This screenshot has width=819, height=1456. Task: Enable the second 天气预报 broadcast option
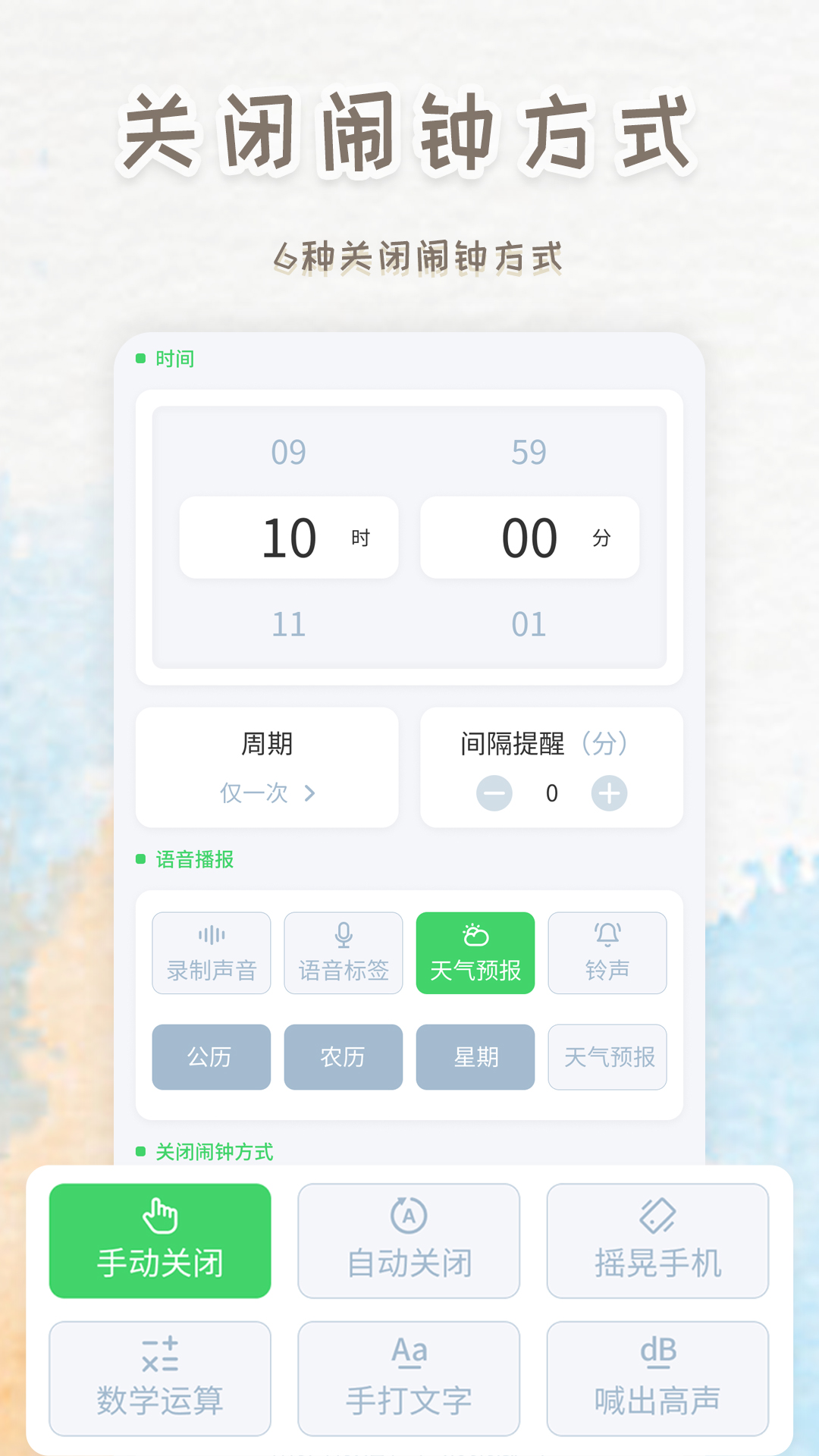click(607, 1056)
